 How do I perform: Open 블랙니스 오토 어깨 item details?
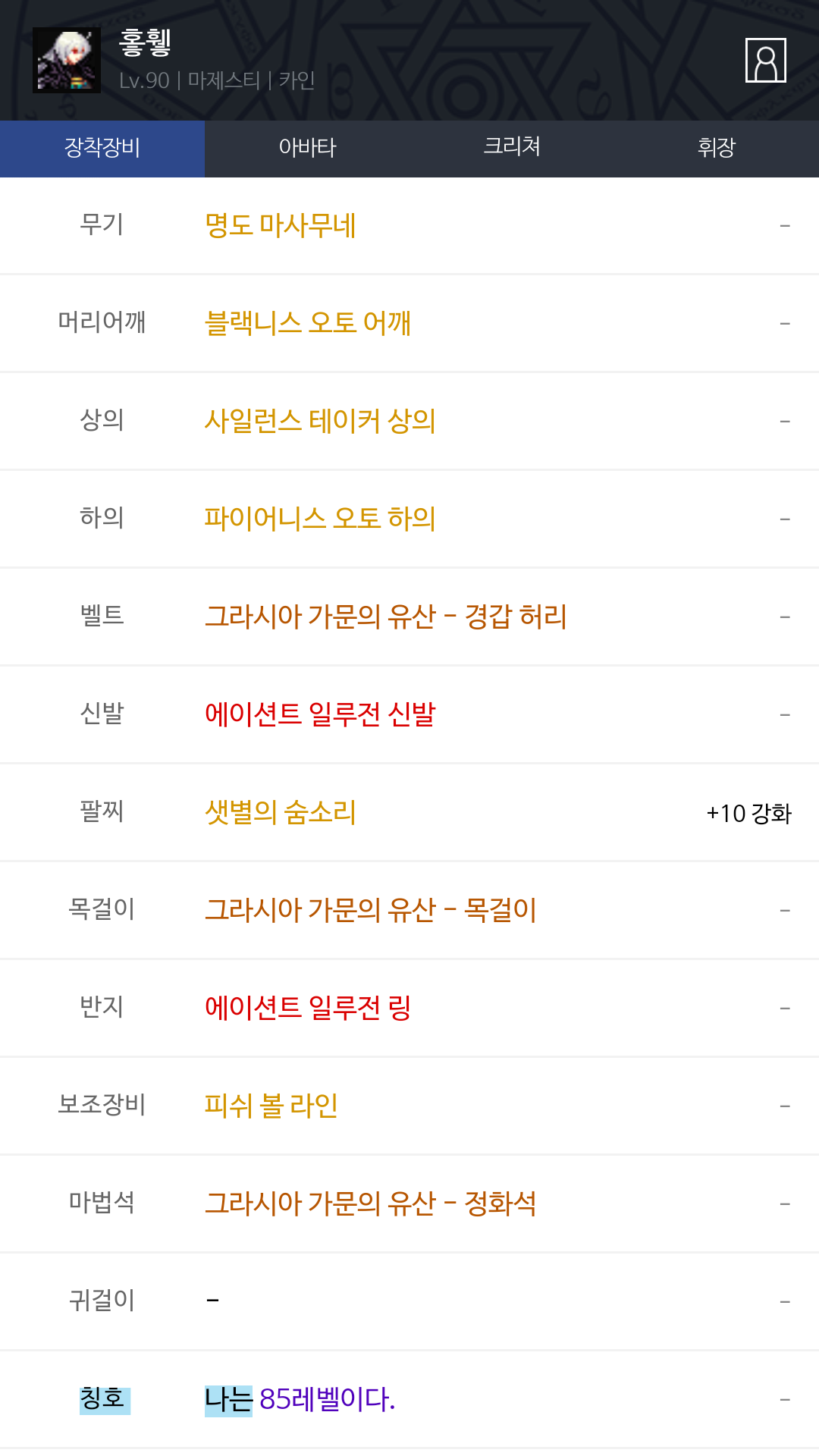pyautogui.click(x=308, y=323)
